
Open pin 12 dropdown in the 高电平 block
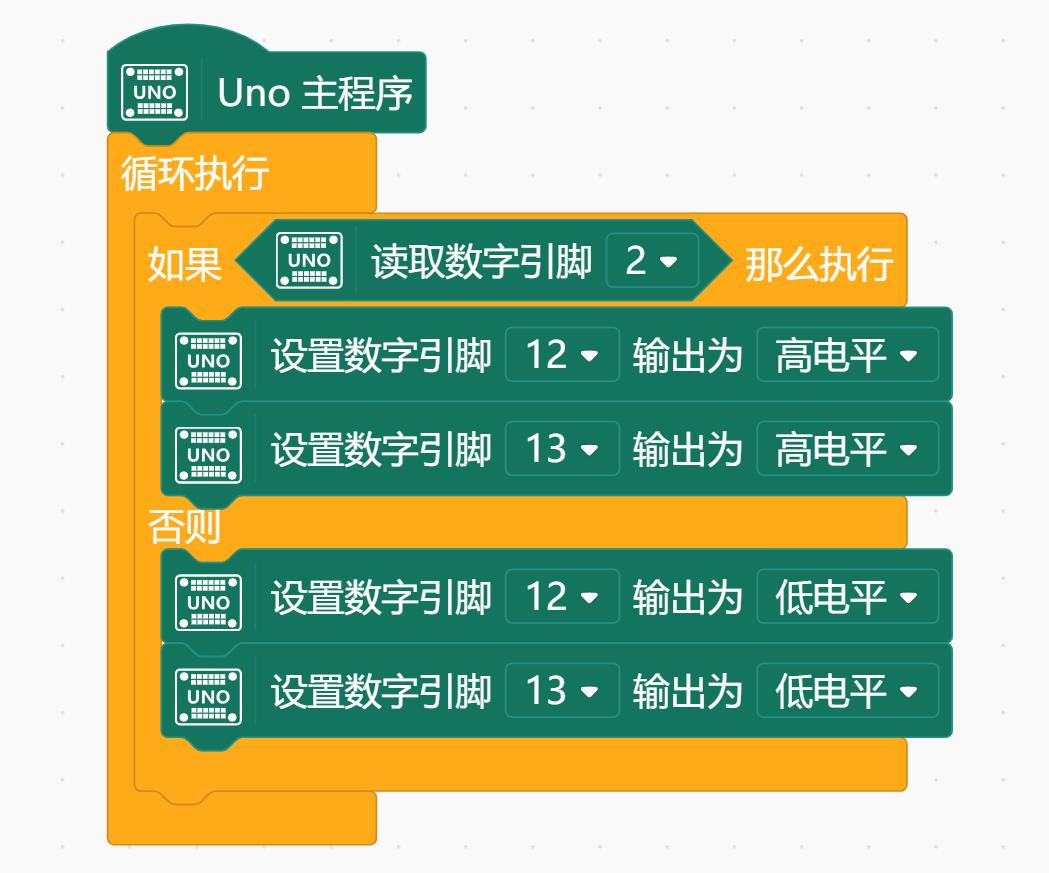(x=562, y=355)
